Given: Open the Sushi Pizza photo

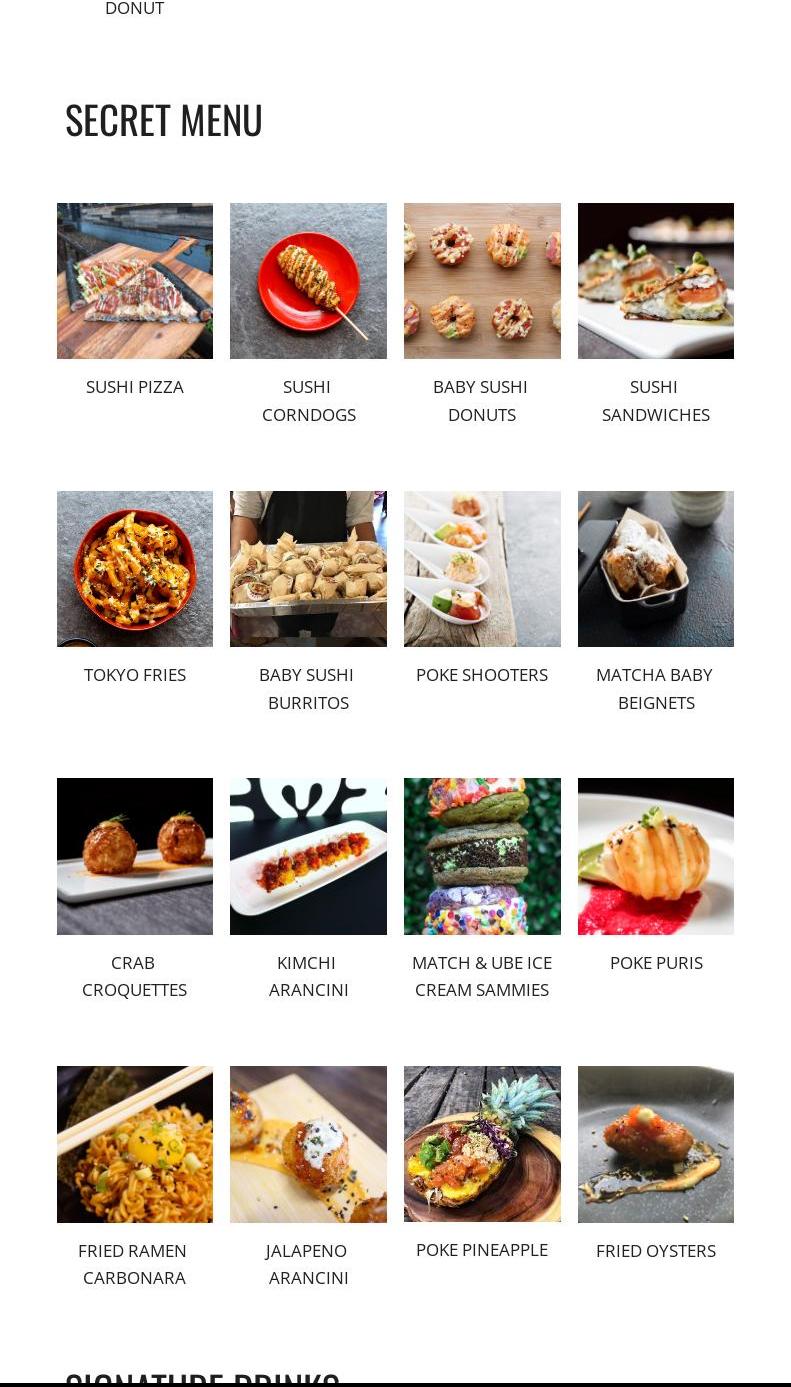Looking at the screenshot, I should [135, 281].
